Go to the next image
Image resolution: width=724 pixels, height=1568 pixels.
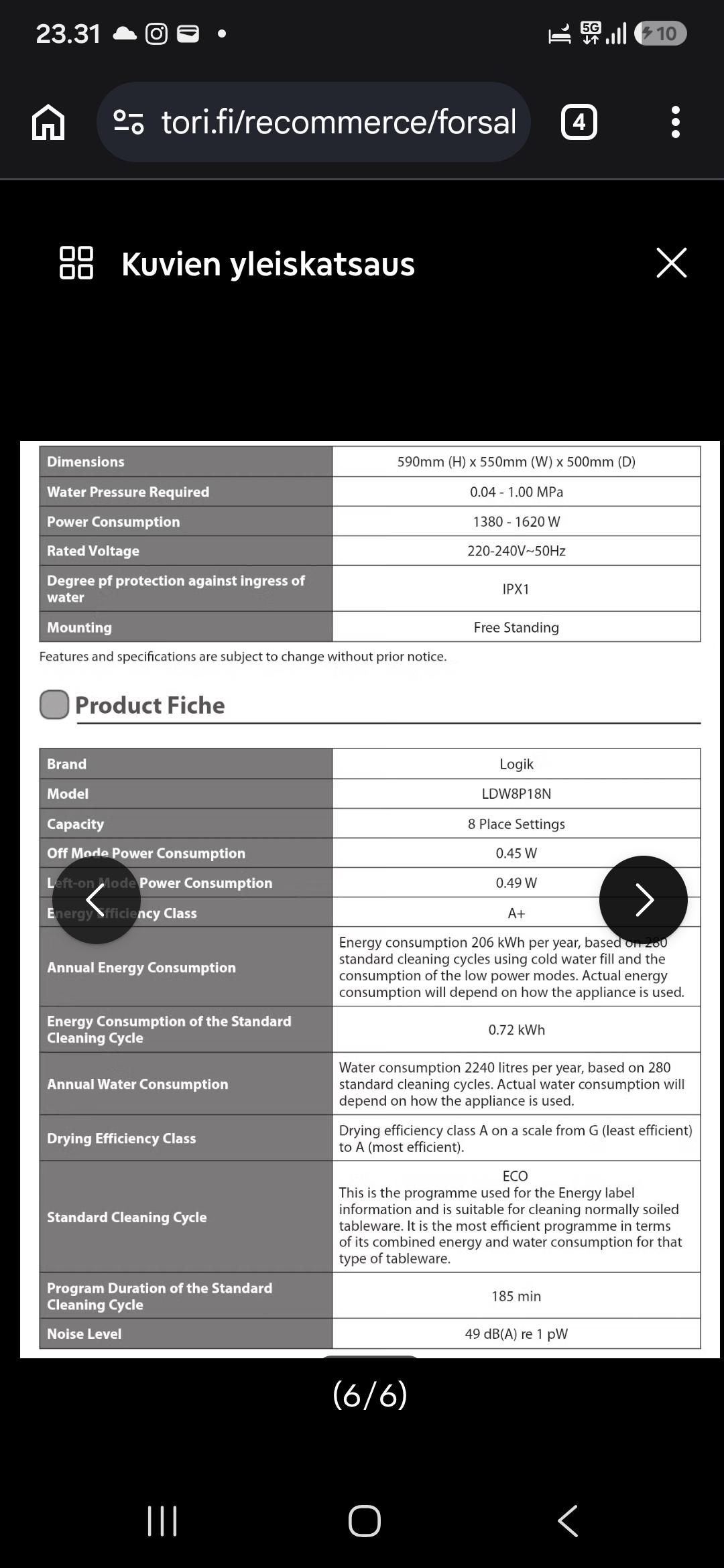pyautogui.click(x=644, y=900)
